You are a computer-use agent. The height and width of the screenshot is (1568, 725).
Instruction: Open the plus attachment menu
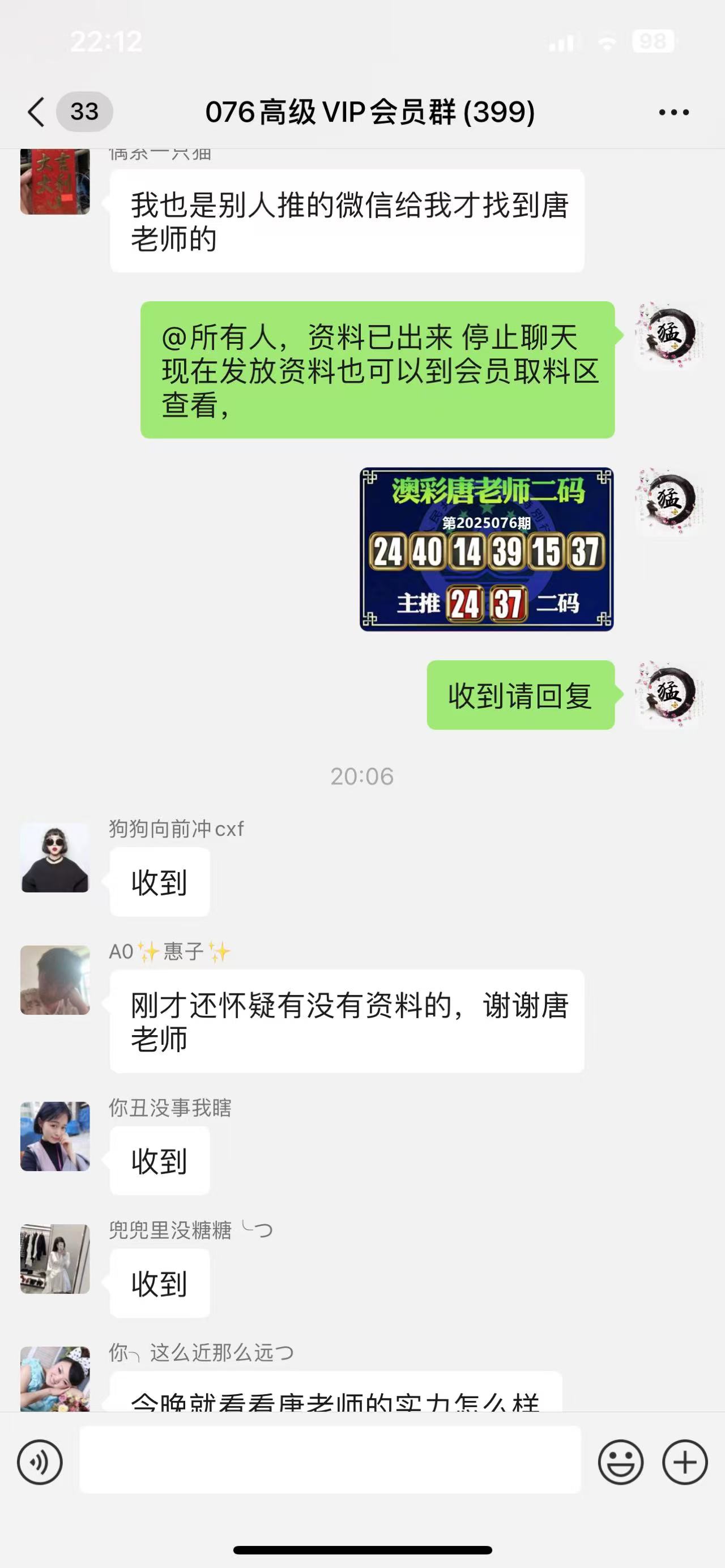point(685,1462)
